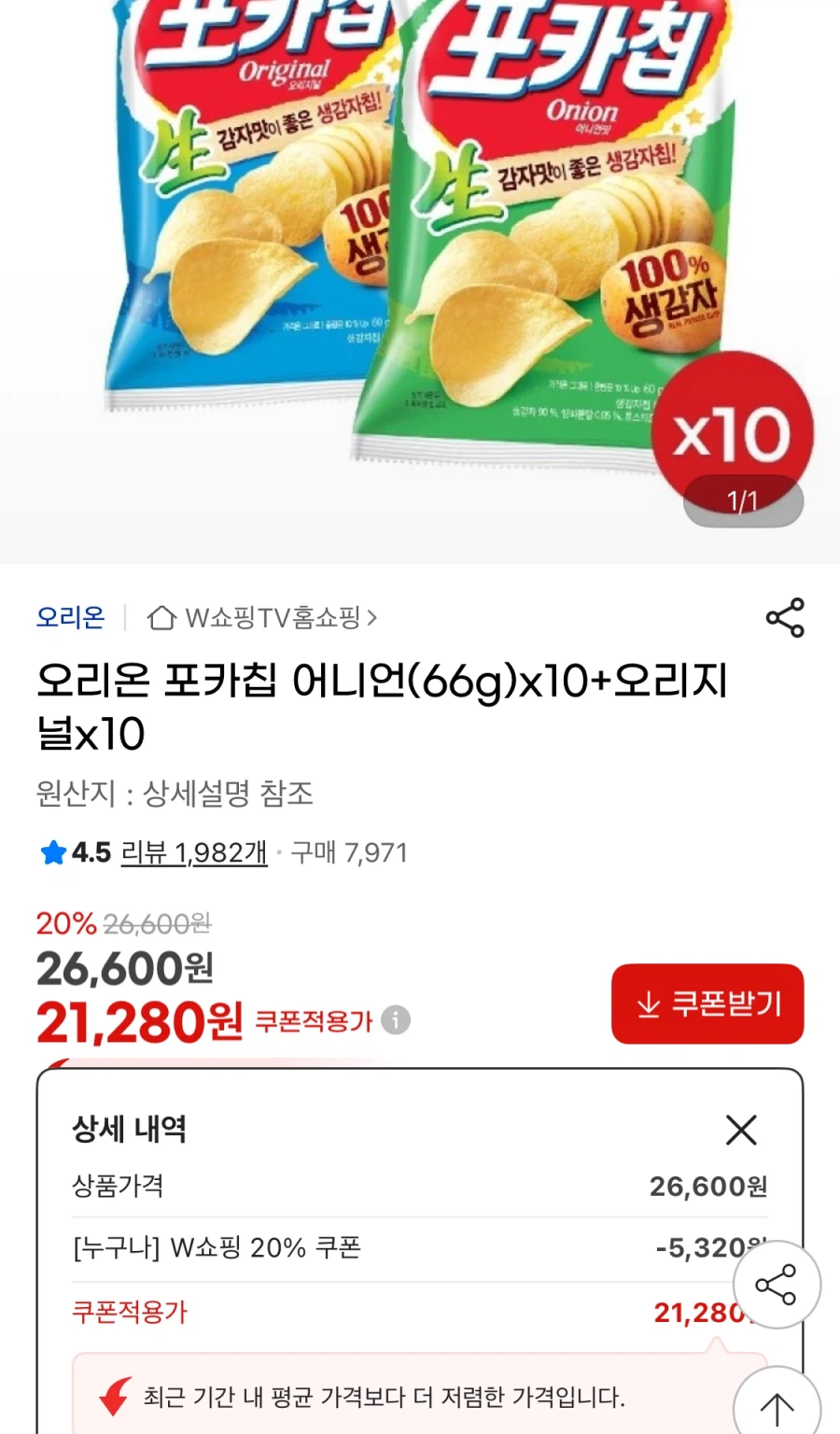This screenshot has height=1434, width=840.
Task: Tap the share icon next to the product title
Action: click(x=785, y=616)
